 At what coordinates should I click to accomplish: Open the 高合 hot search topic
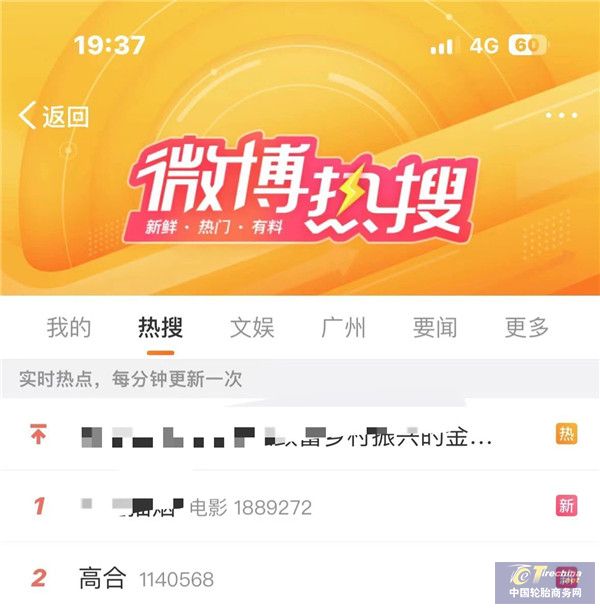click(145, 578)
